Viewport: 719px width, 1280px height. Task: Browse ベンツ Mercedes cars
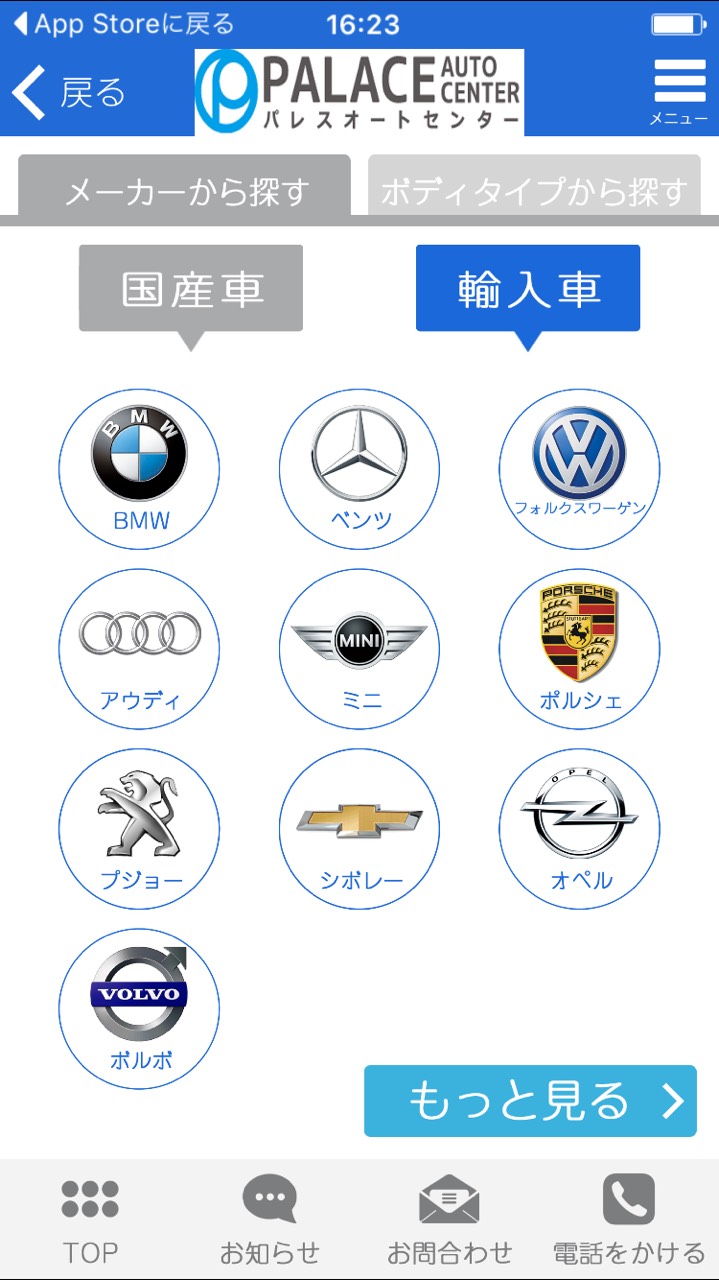click(x=359, y=469)
